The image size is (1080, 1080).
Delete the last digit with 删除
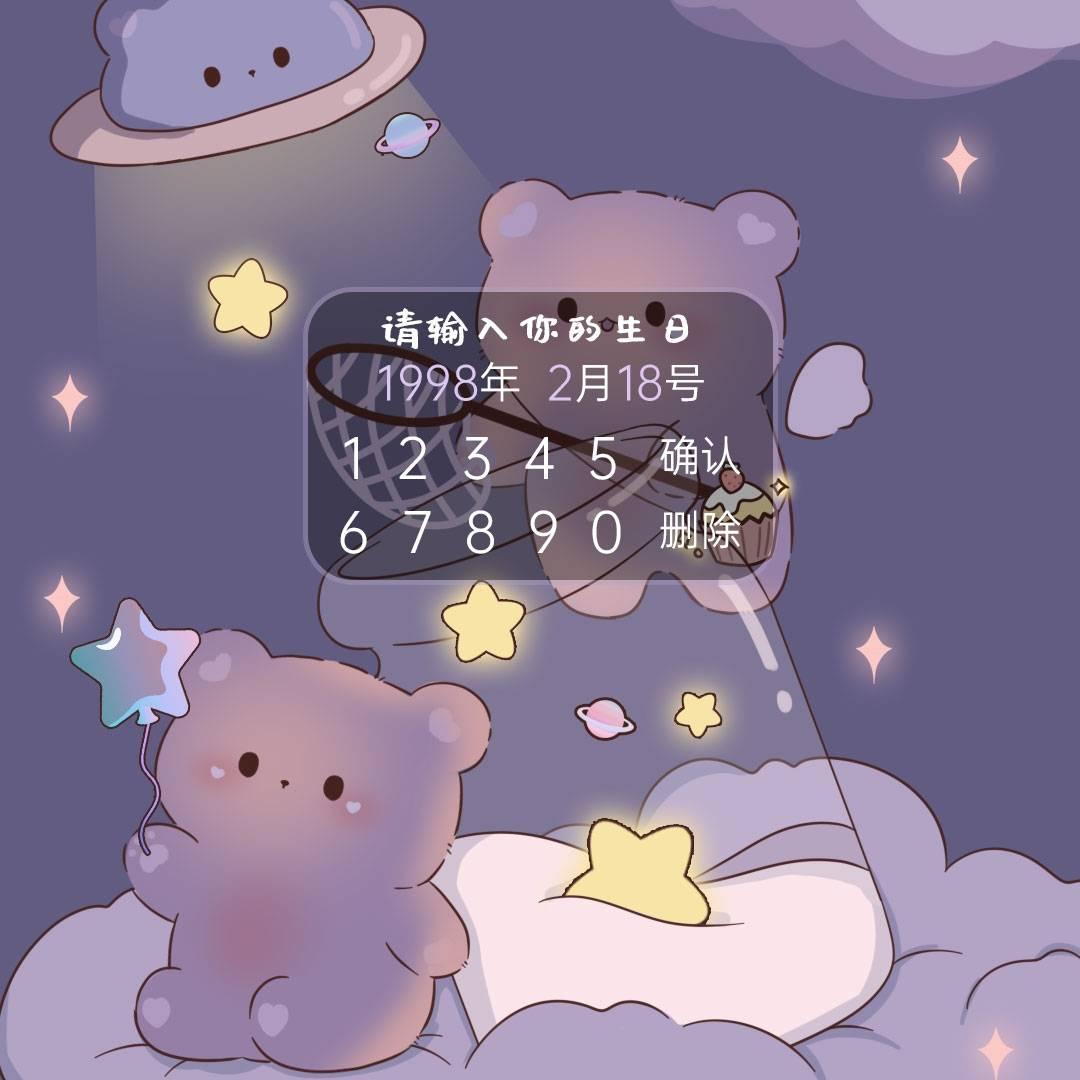(699, 530)
